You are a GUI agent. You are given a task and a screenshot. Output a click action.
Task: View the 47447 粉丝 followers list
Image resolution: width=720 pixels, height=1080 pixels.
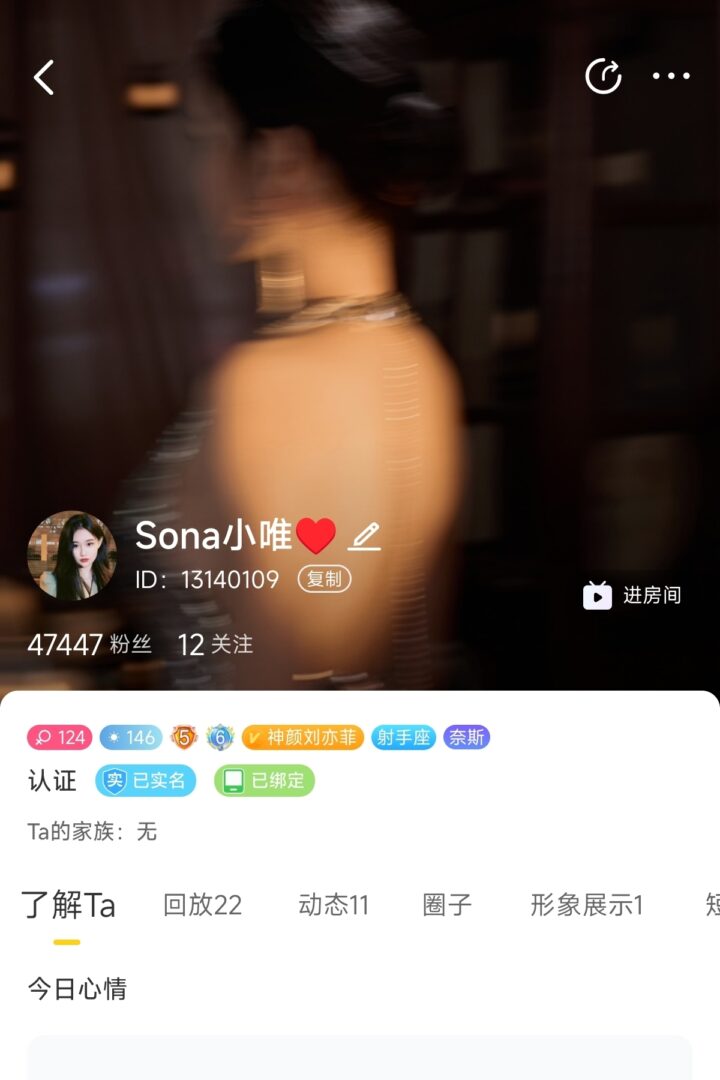[x=89, y=645]
